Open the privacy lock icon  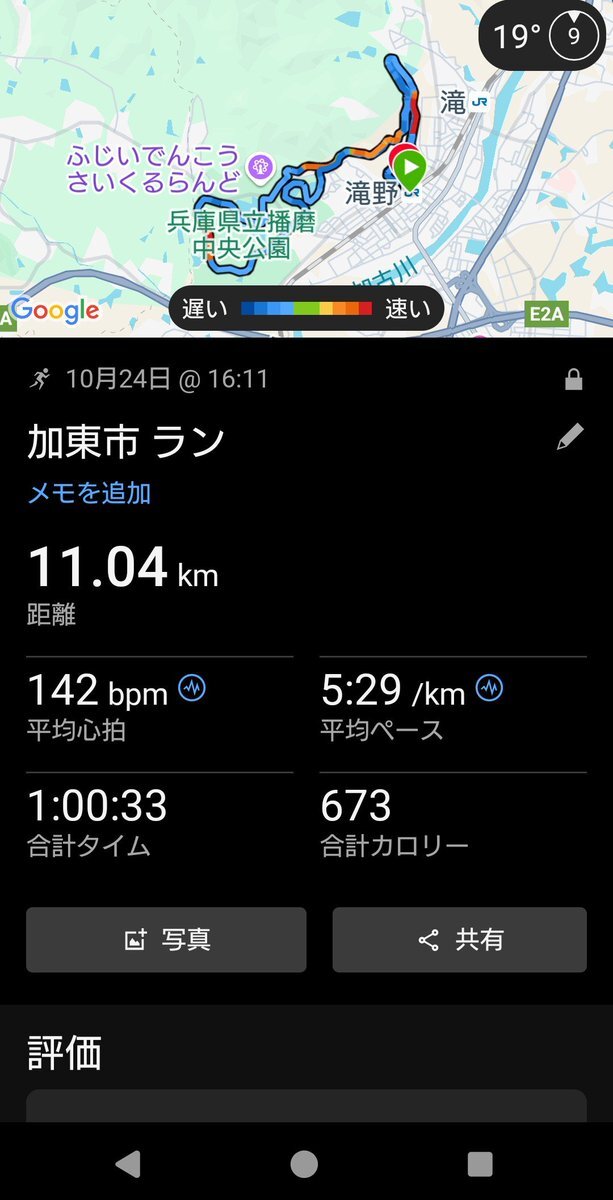573,379
